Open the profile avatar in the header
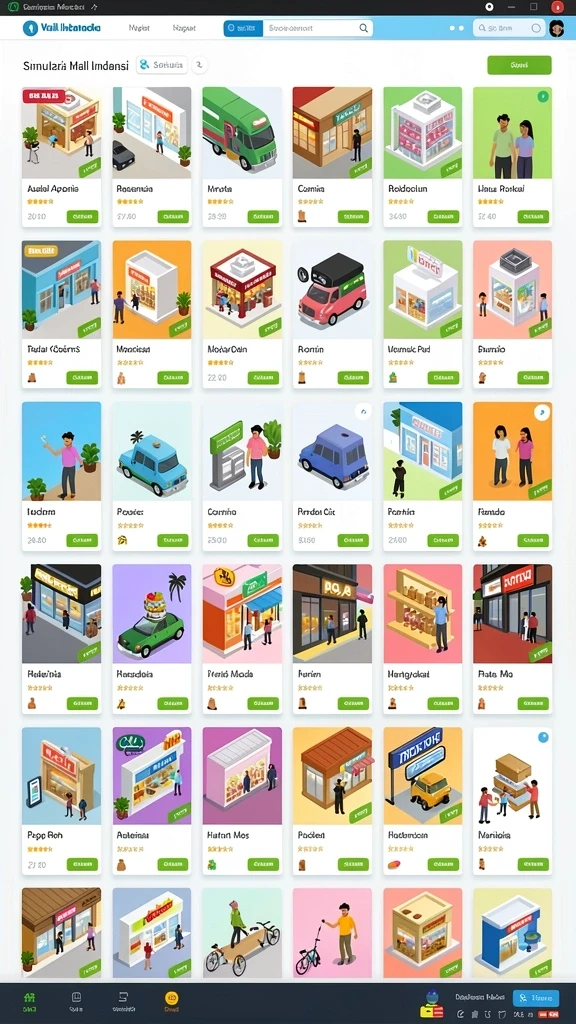Screen dimensions: 576x1024 click(x=556, y=28)
